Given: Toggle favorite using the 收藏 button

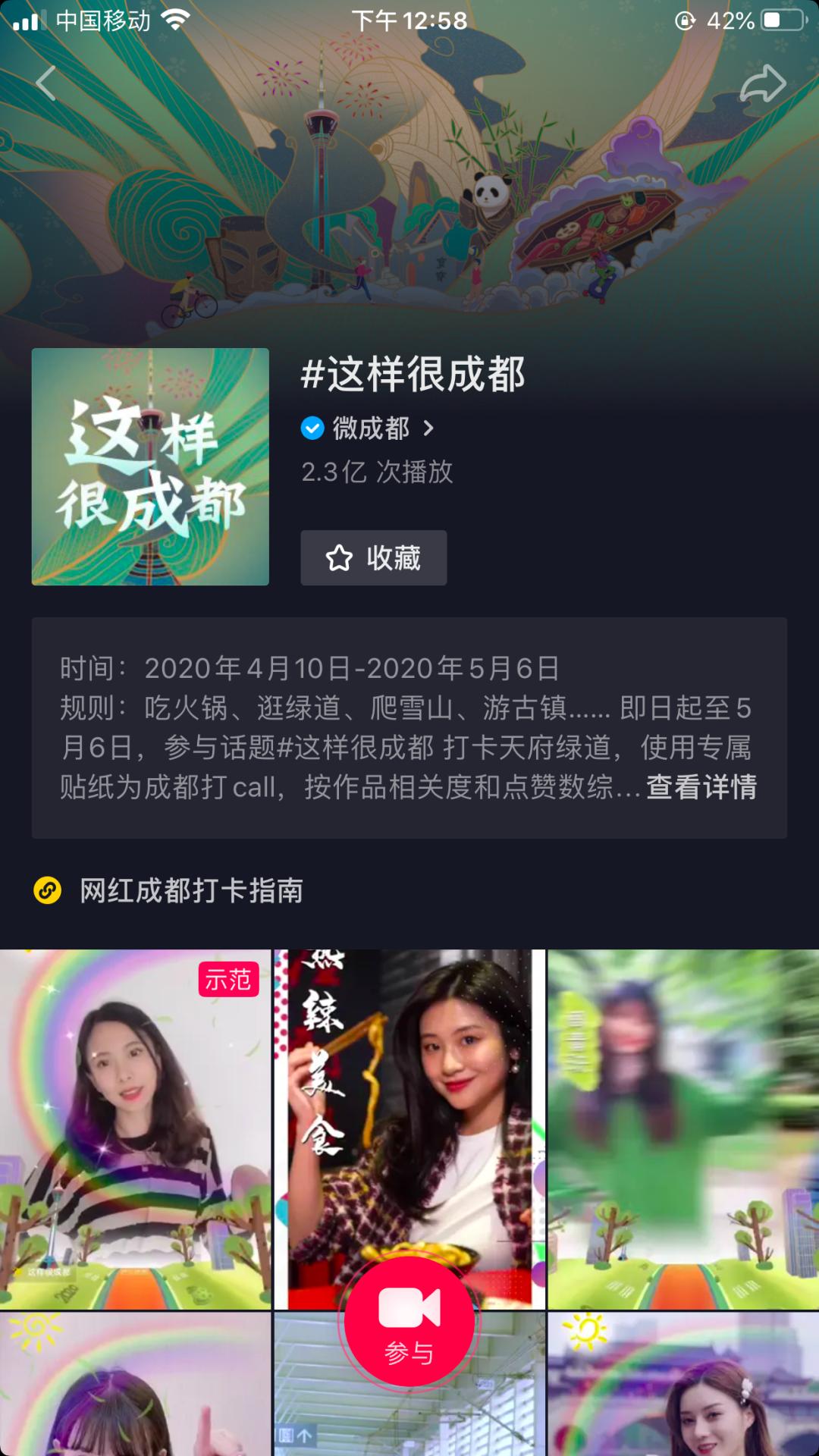Looking at the screenshot, I should coord(373,558).
